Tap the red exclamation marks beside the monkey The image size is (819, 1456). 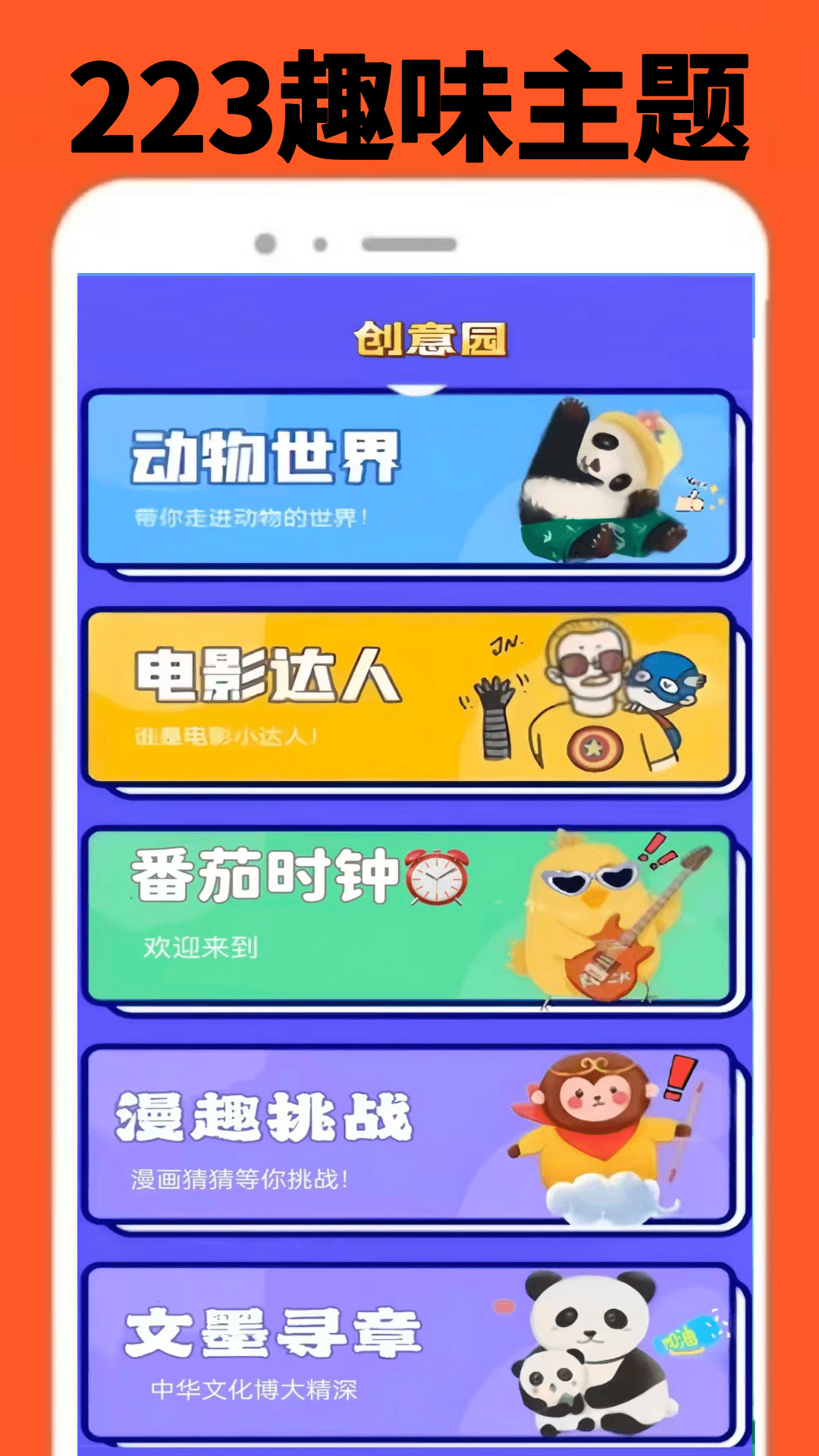coord(679,1077)
